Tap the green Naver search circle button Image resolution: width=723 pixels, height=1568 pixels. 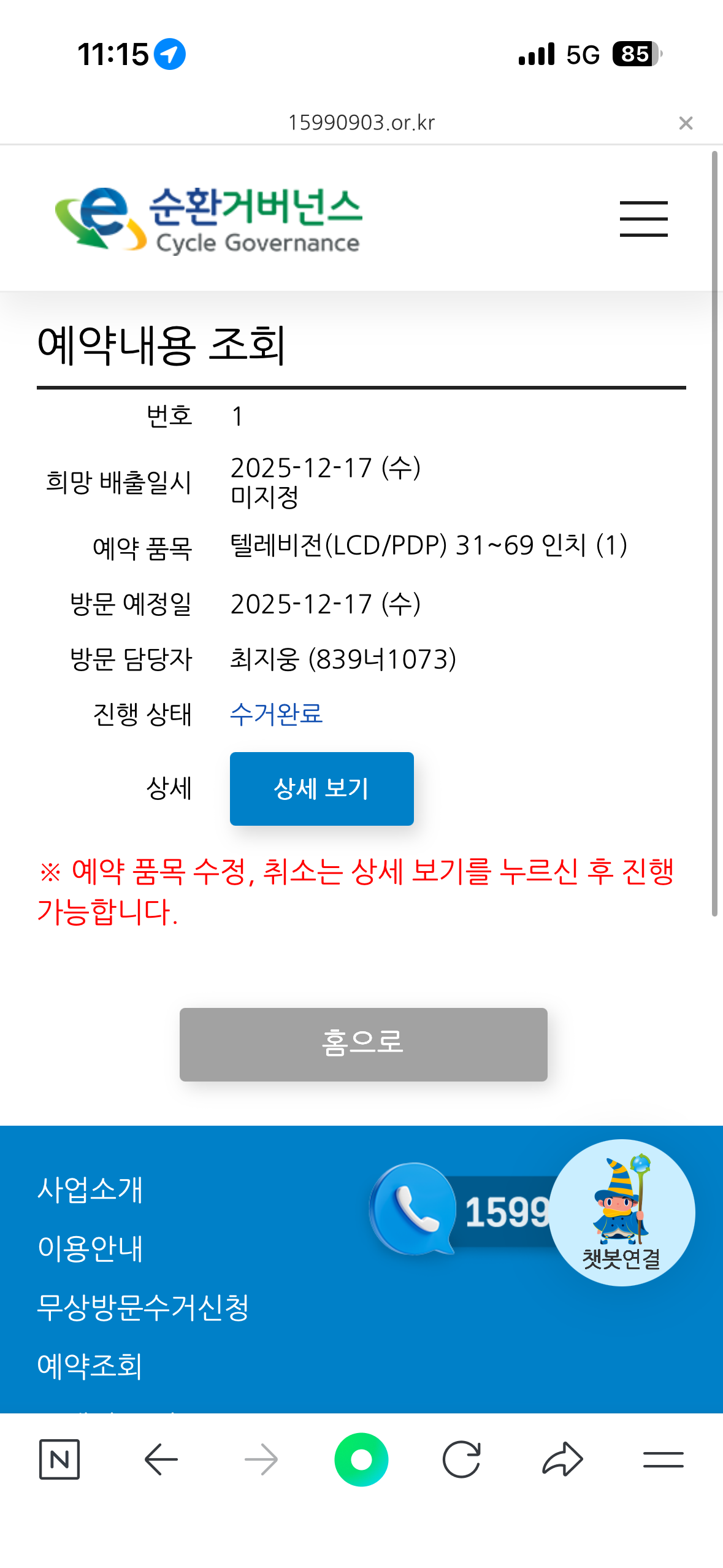pyautogui.click(x=361, y=1459)
